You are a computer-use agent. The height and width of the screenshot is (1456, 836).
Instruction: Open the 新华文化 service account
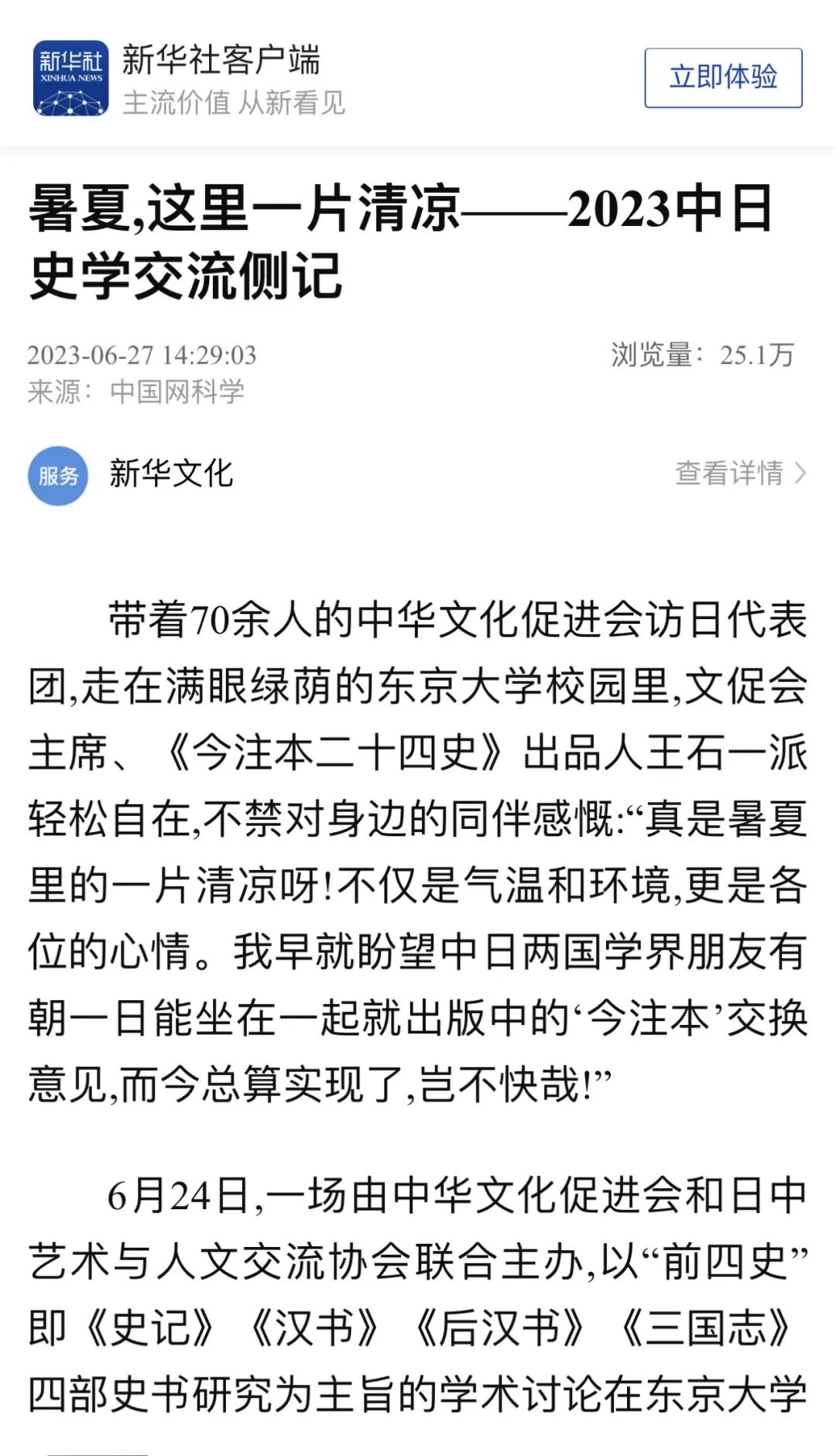(170, 474)
